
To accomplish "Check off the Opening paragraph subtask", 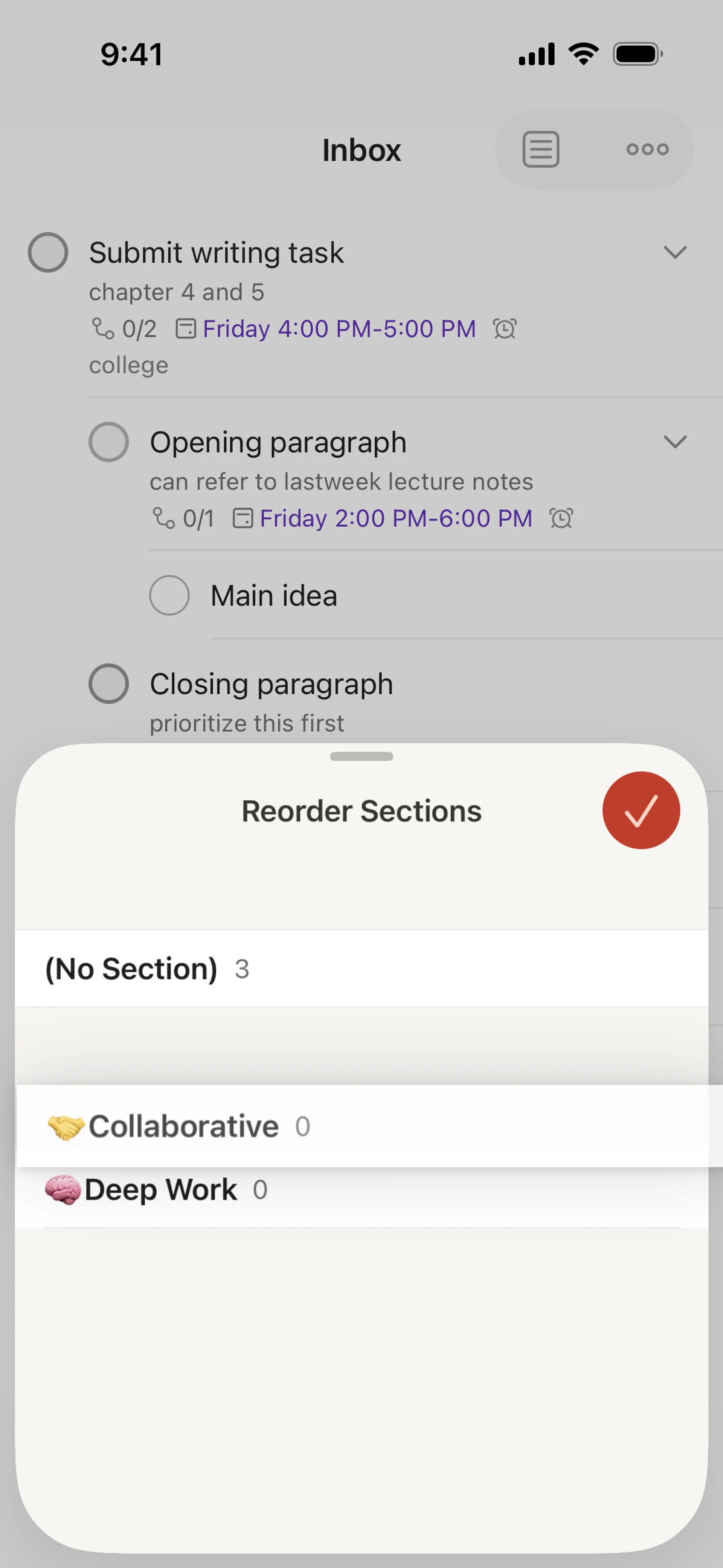I will tap(109, 442).
